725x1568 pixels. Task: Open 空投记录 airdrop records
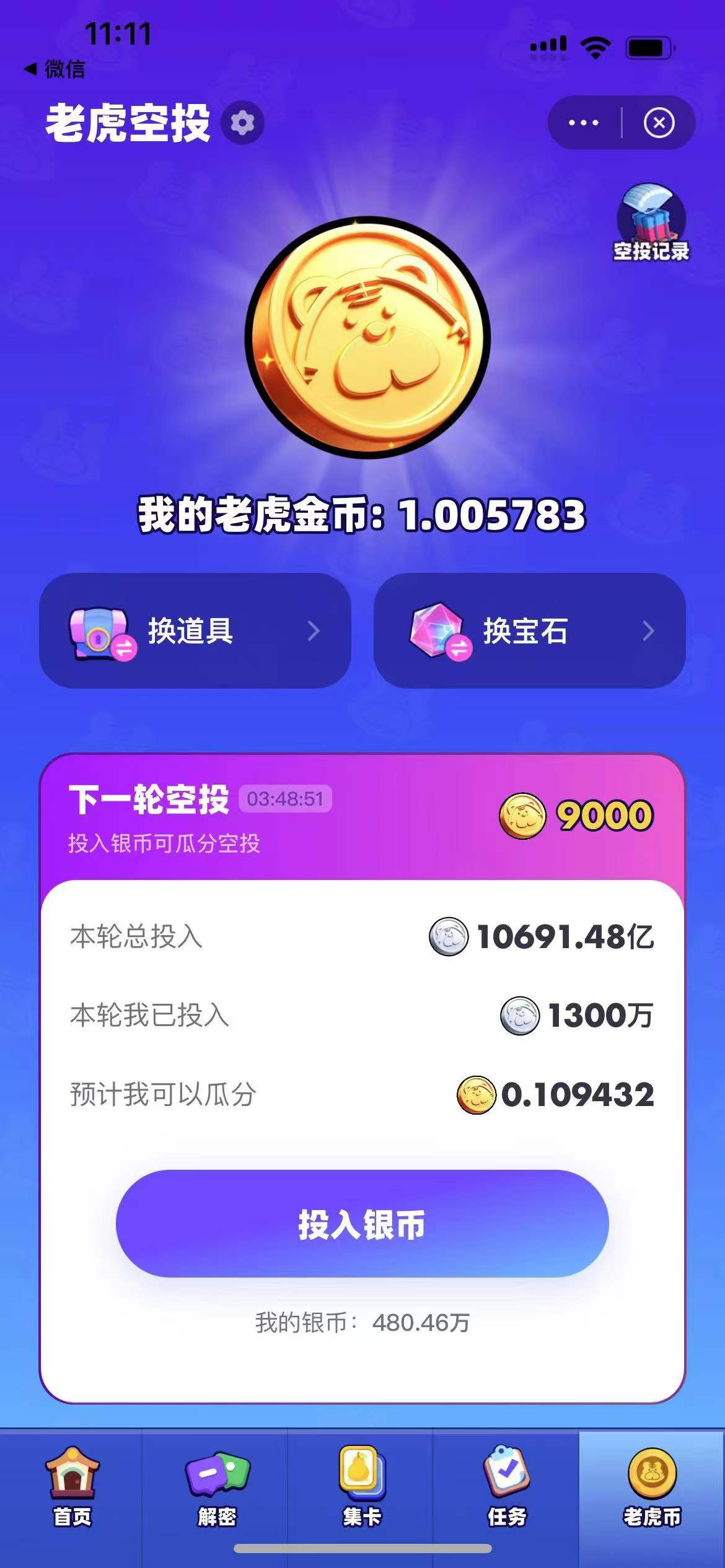[x=651, y=223]
